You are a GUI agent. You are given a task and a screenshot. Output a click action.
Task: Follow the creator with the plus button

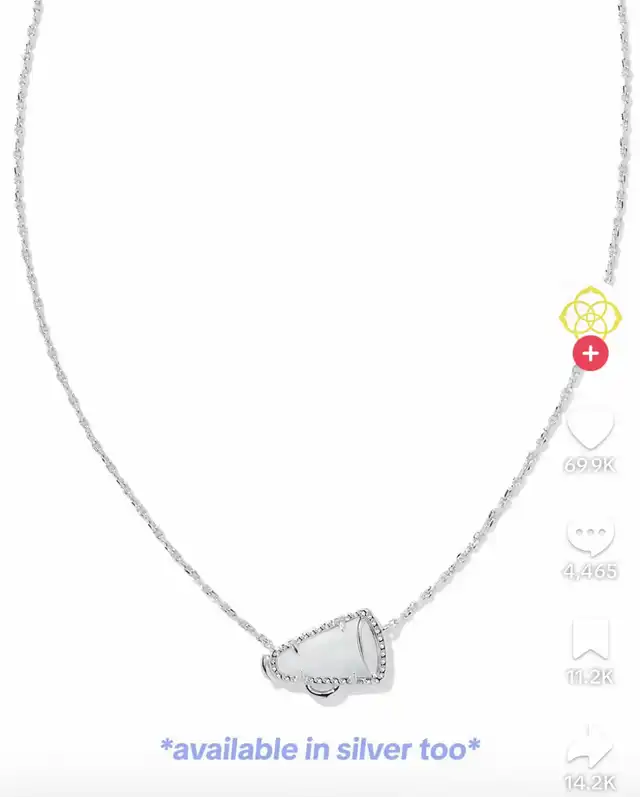pyautogui.click(x=590, y=353)
